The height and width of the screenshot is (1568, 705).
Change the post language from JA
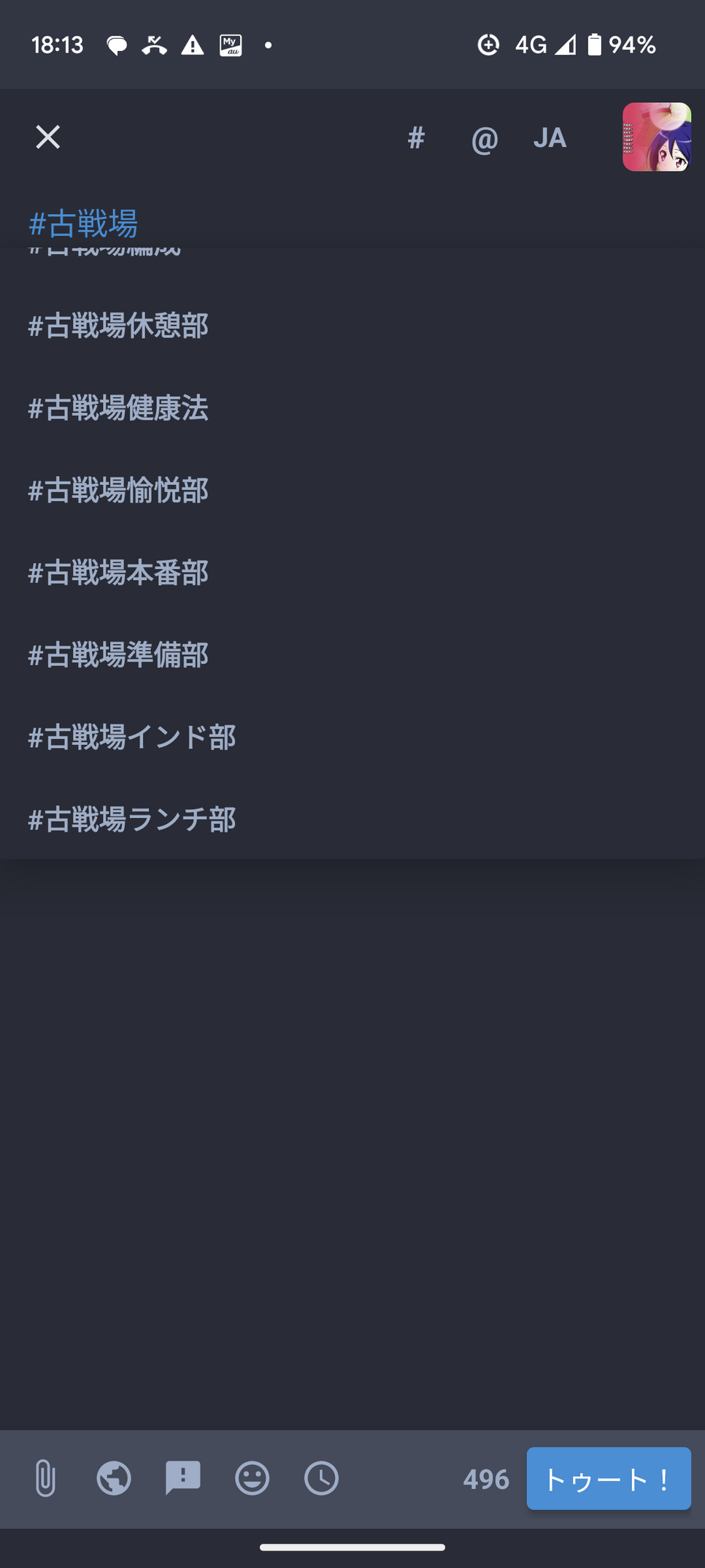(x=550, y=137)
